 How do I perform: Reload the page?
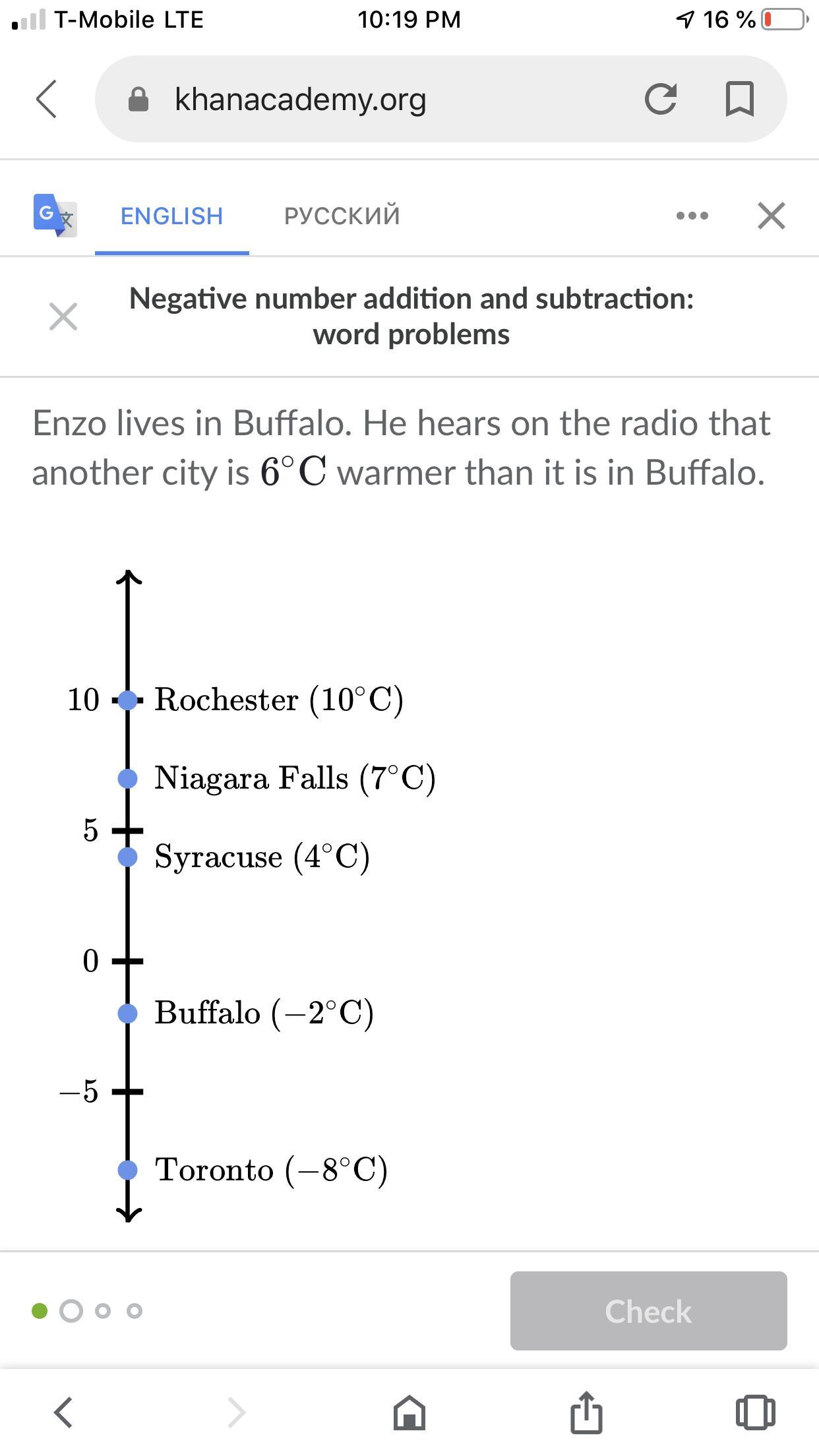[x=660, y=100]
